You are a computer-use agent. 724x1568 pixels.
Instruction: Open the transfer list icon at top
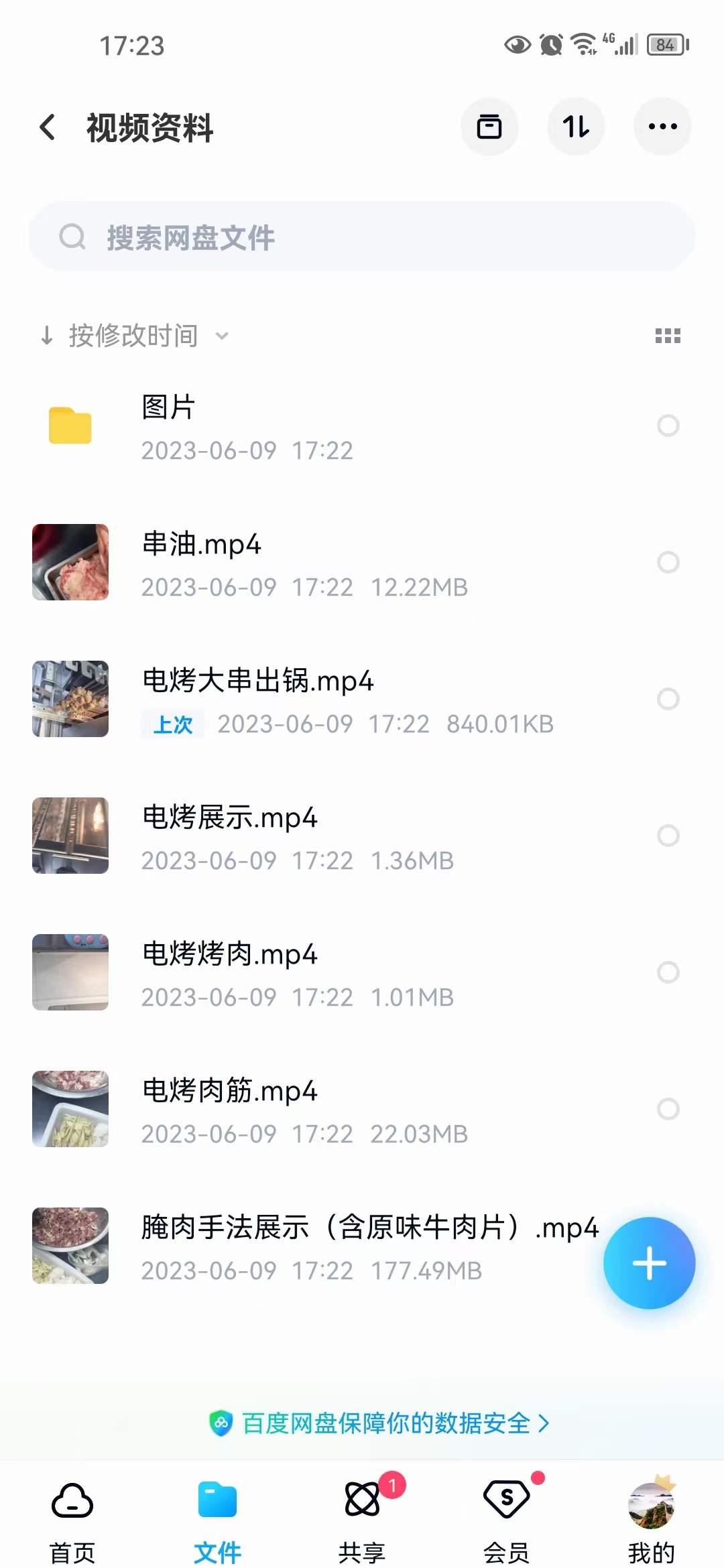[x=490, y=127]
